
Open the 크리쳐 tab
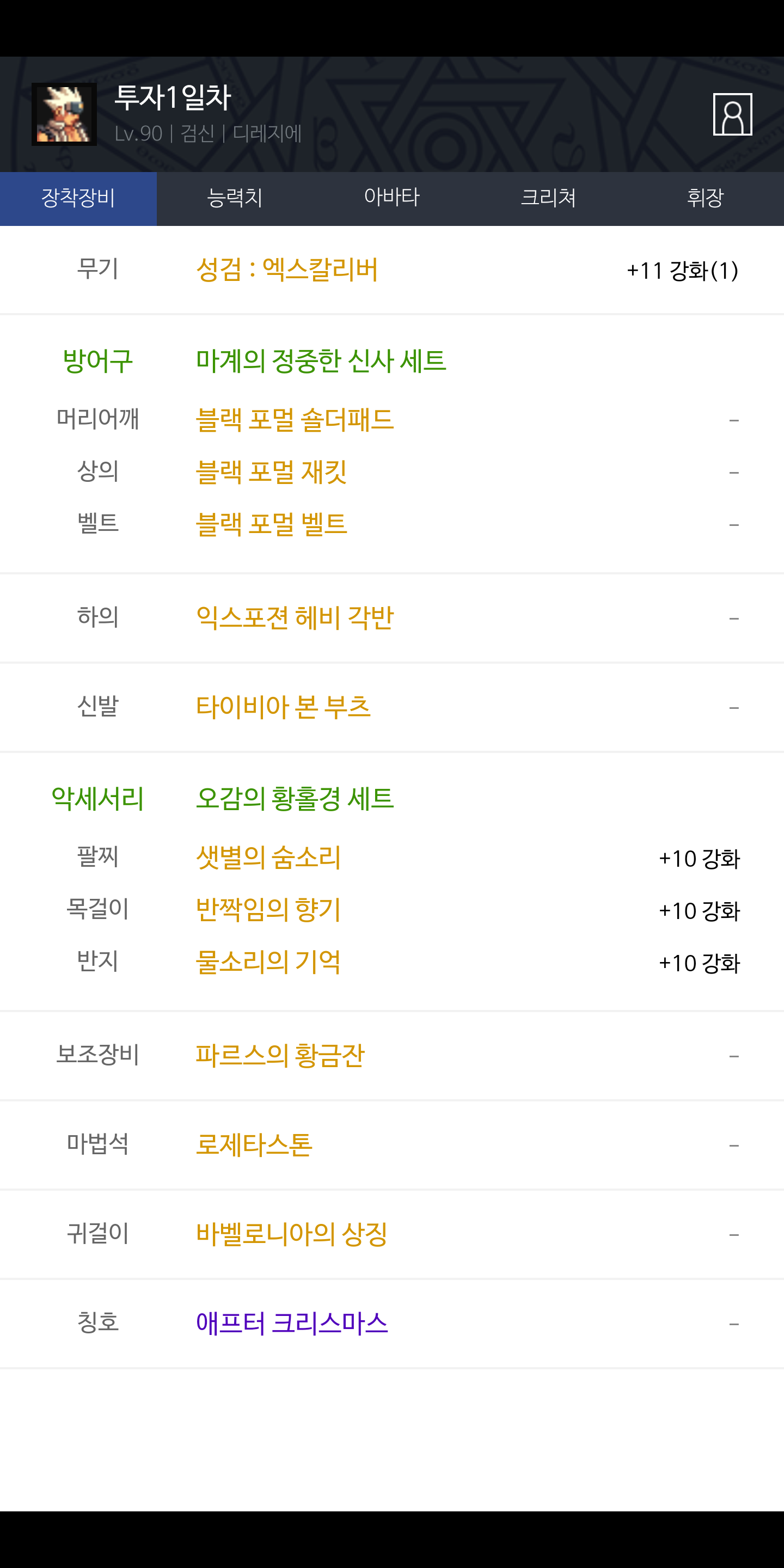[548, 198]
